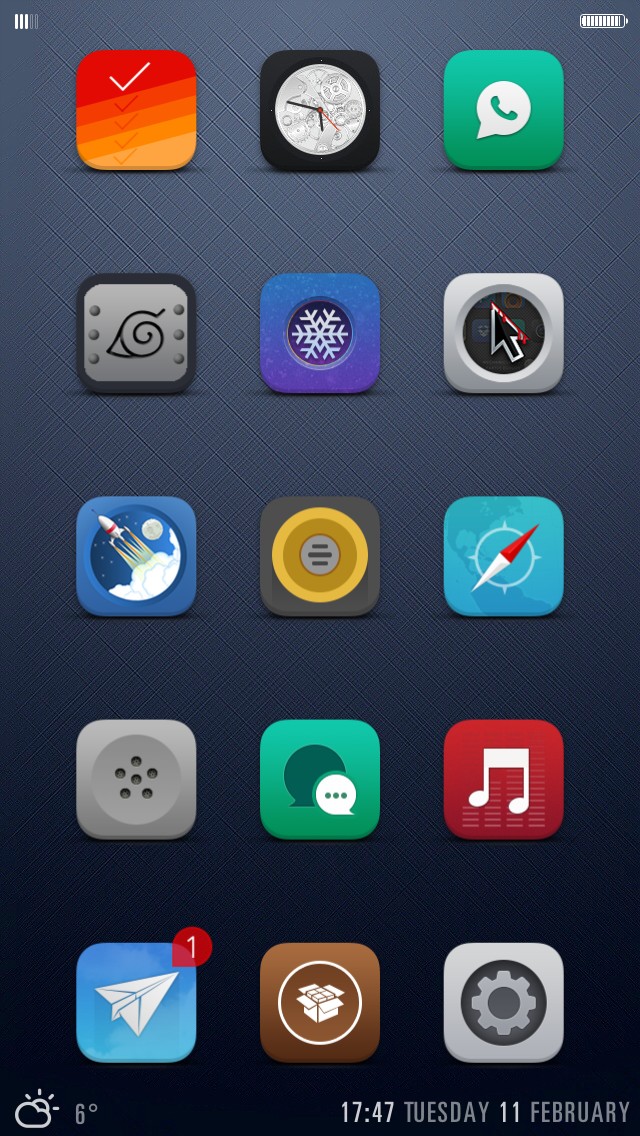Open the rocket ship app
Image resolution: width=640 pixels, height=1136 pixels.
[x=136, y=556]
